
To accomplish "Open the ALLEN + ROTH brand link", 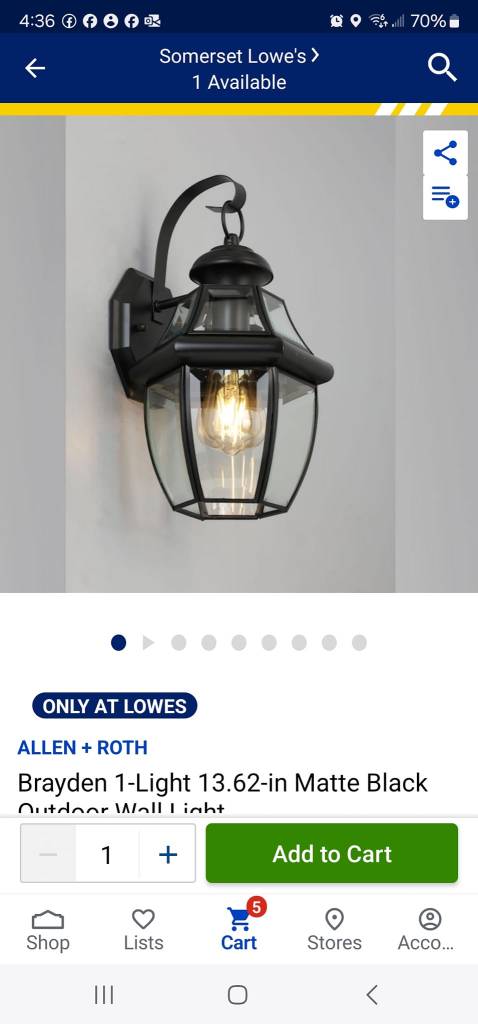I will click(x=82, y=747).
